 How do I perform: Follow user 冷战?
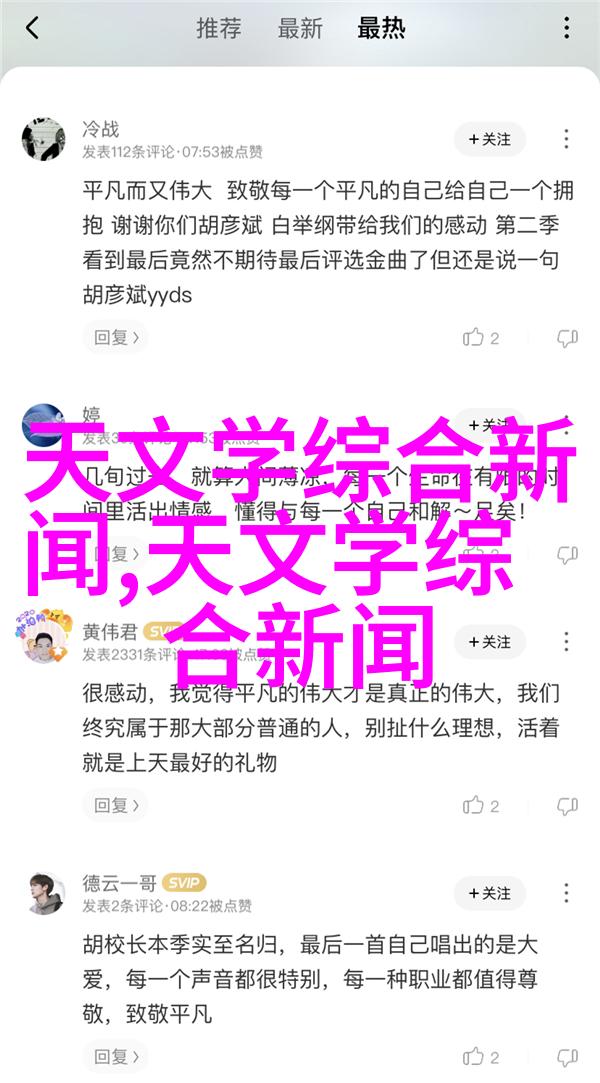[x=490, y=139]
